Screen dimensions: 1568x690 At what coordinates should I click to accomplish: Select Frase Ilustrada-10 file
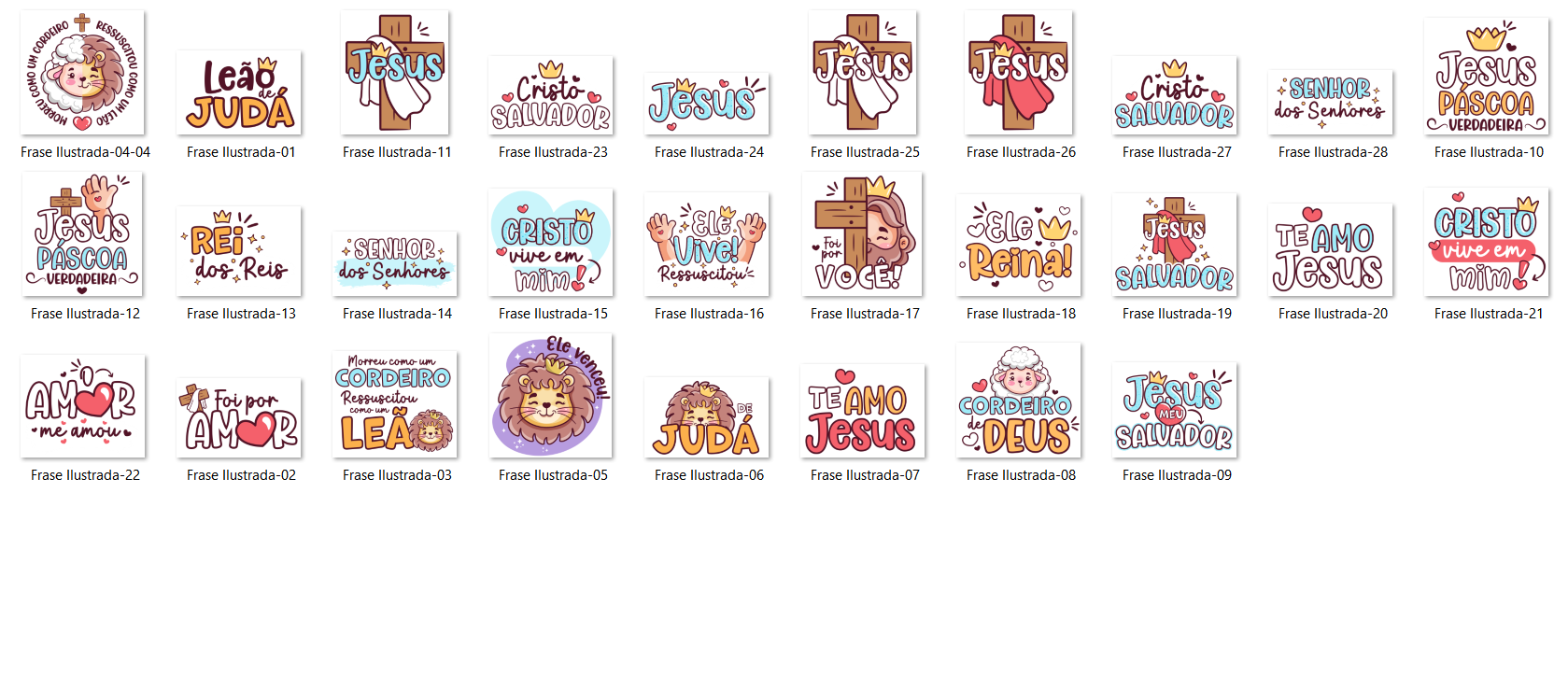coord(1487,77)
